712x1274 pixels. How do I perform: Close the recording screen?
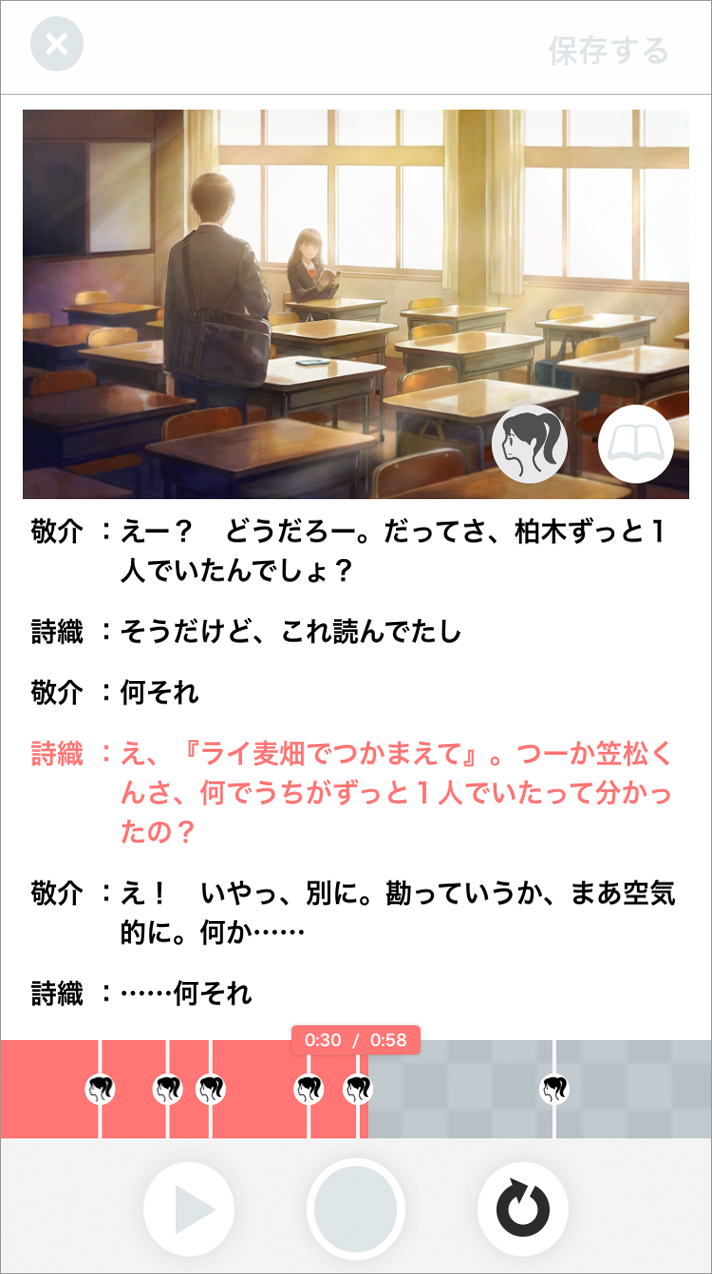[x=57, y=45]
